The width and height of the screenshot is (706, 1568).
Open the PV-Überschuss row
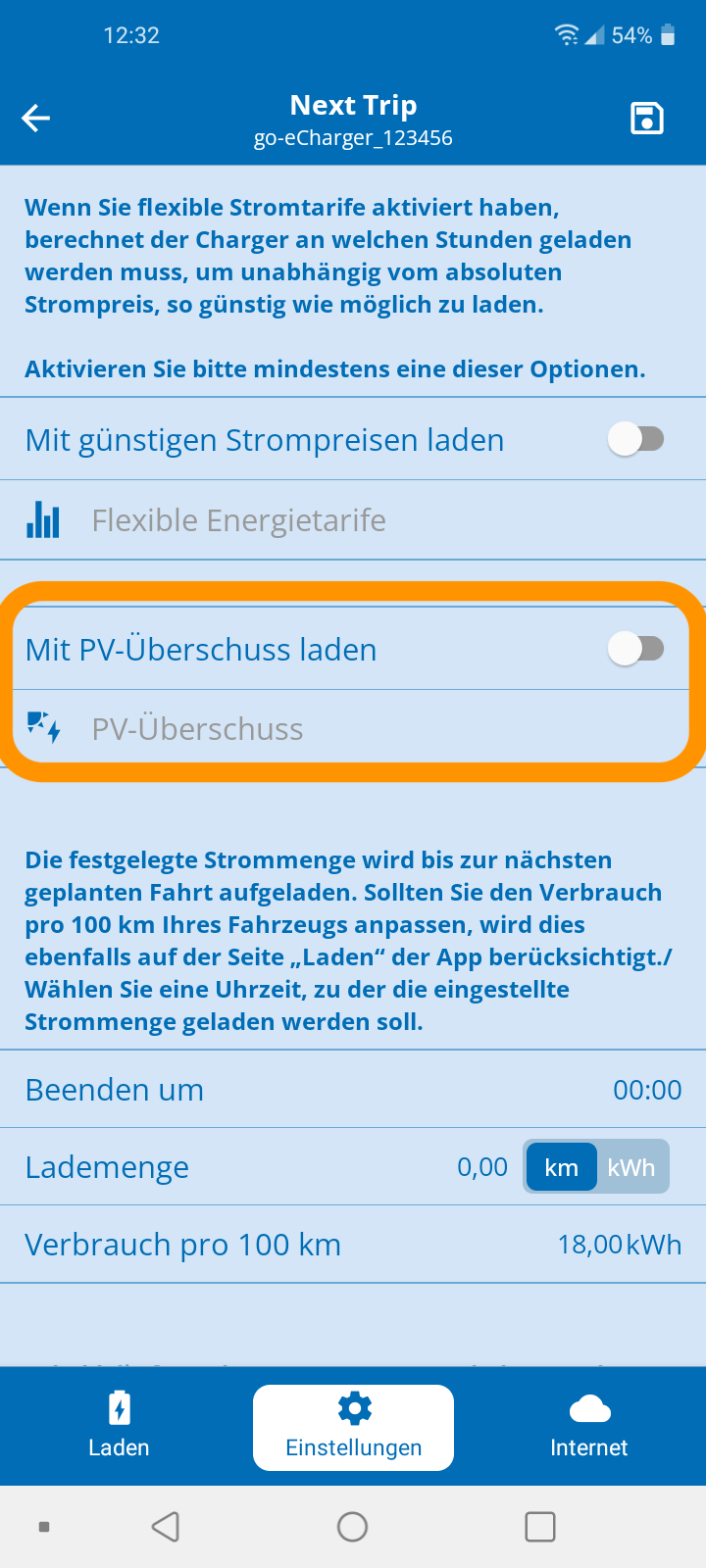(353, 729)
